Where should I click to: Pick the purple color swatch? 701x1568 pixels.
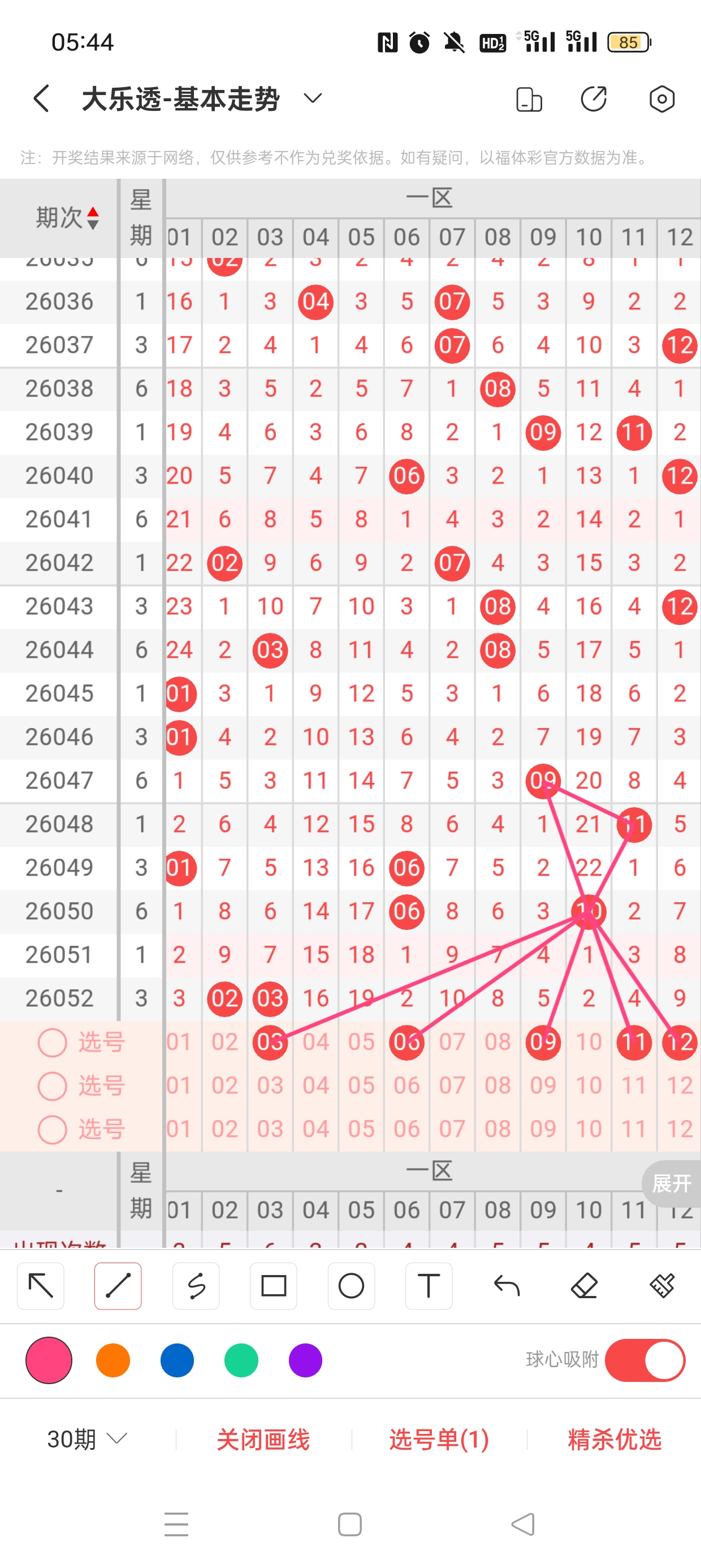tap(305, 1360)
